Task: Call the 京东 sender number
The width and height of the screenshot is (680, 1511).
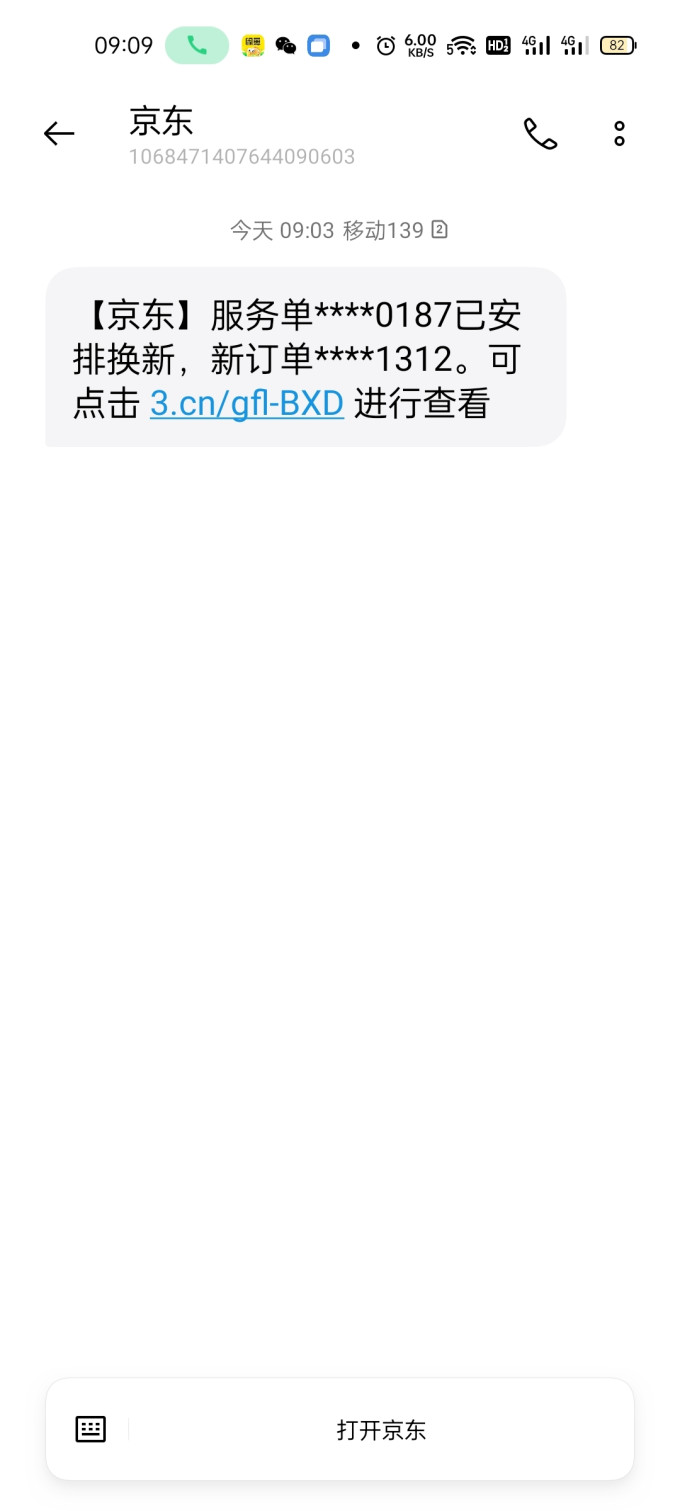Action: pos(540,134)
